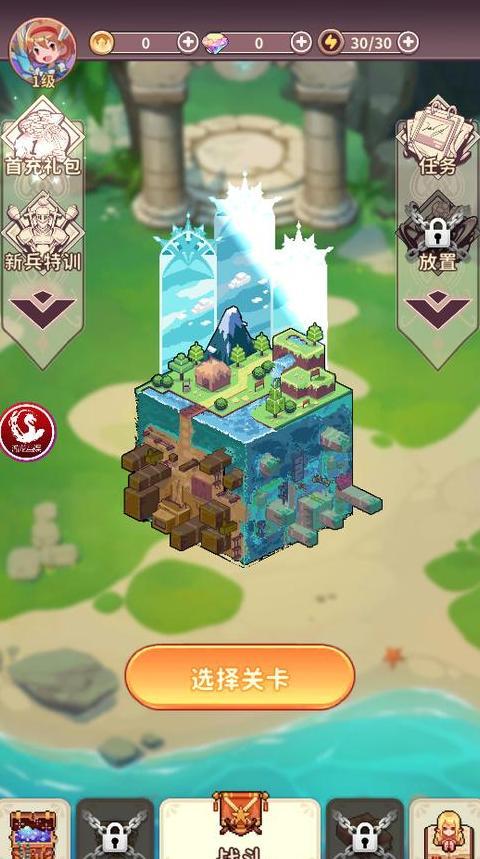Refill energy with the plus button
Screen dimensions: 480x859
[408, 43]
